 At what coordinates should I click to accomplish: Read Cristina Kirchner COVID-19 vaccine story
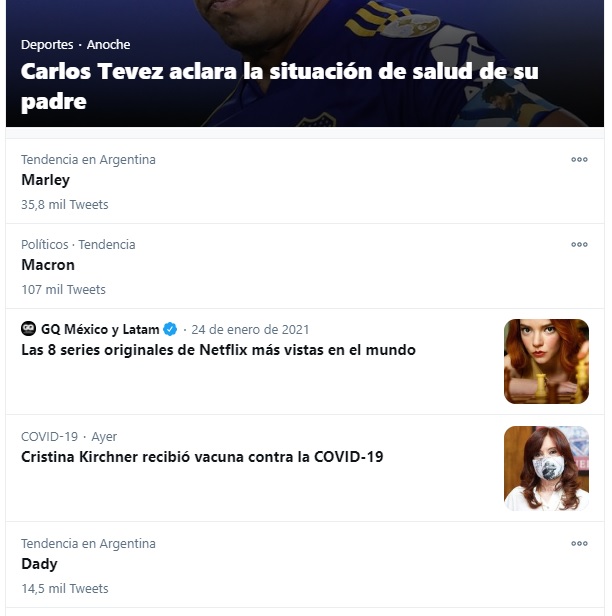(202, 458)
